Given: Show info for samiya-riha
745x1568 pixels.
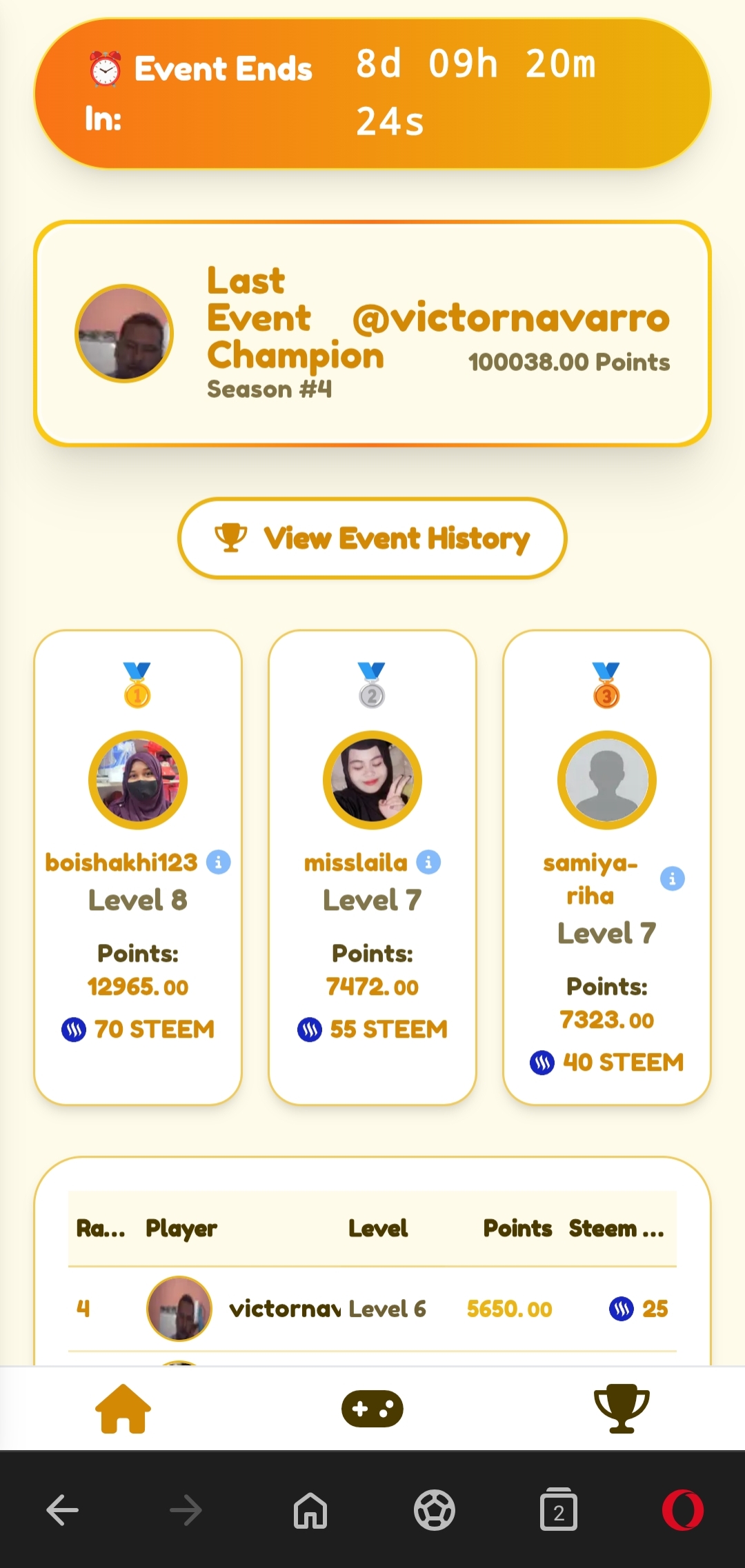Looking at the screenshot, I should 673,878.
